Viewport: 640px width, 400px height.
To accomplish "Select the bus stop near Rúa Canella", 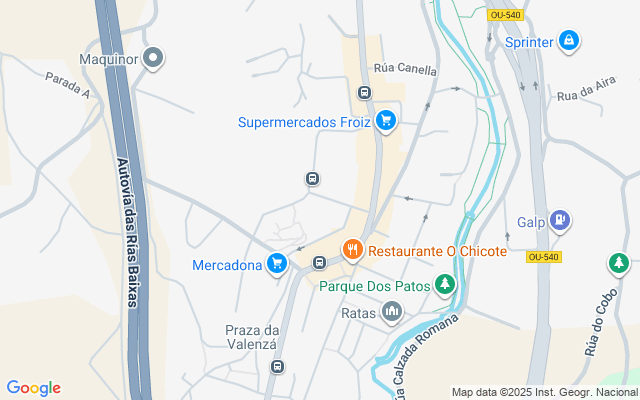I will coord(364,93).
